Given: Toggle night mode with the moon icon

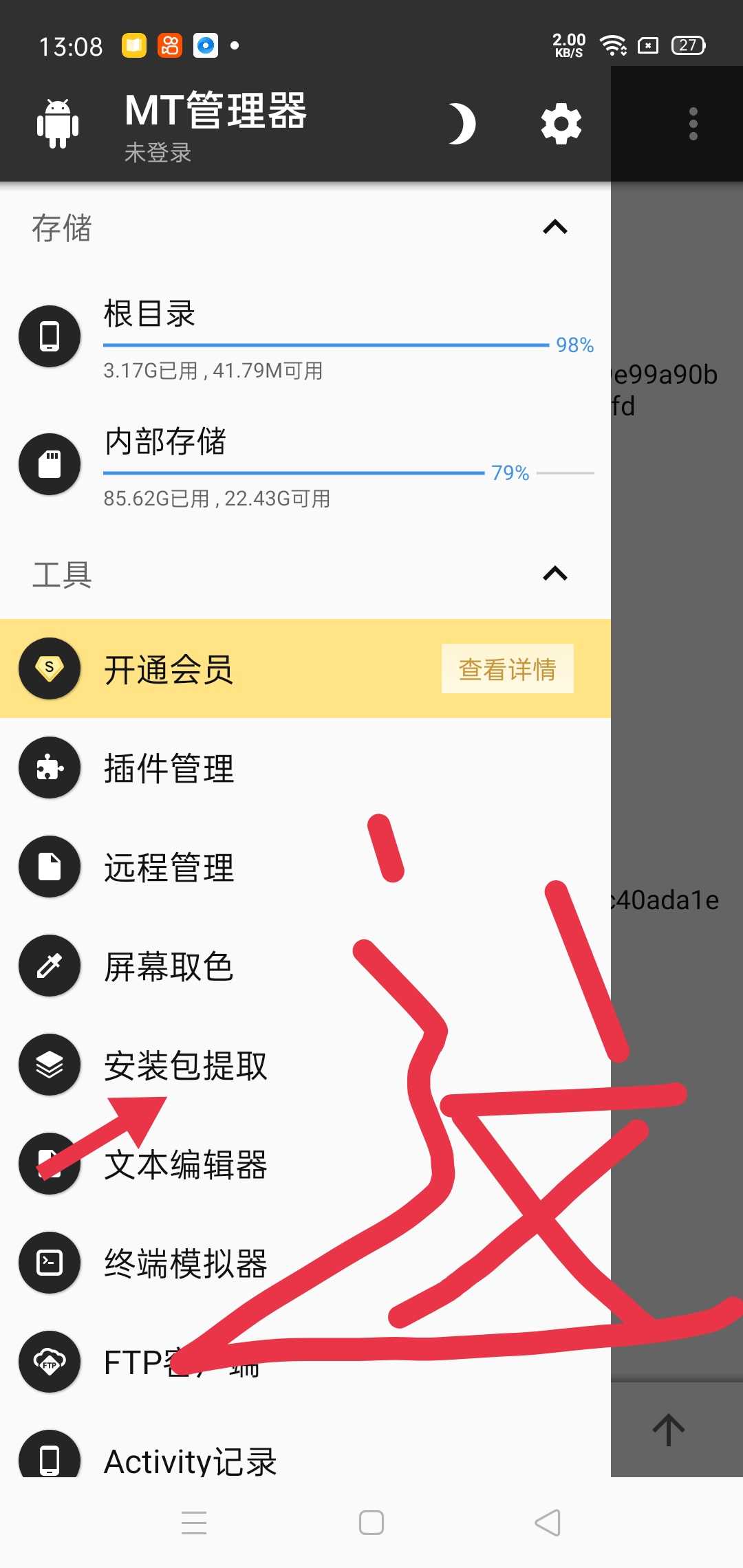Looking at the screenshot, I should 462,124.
